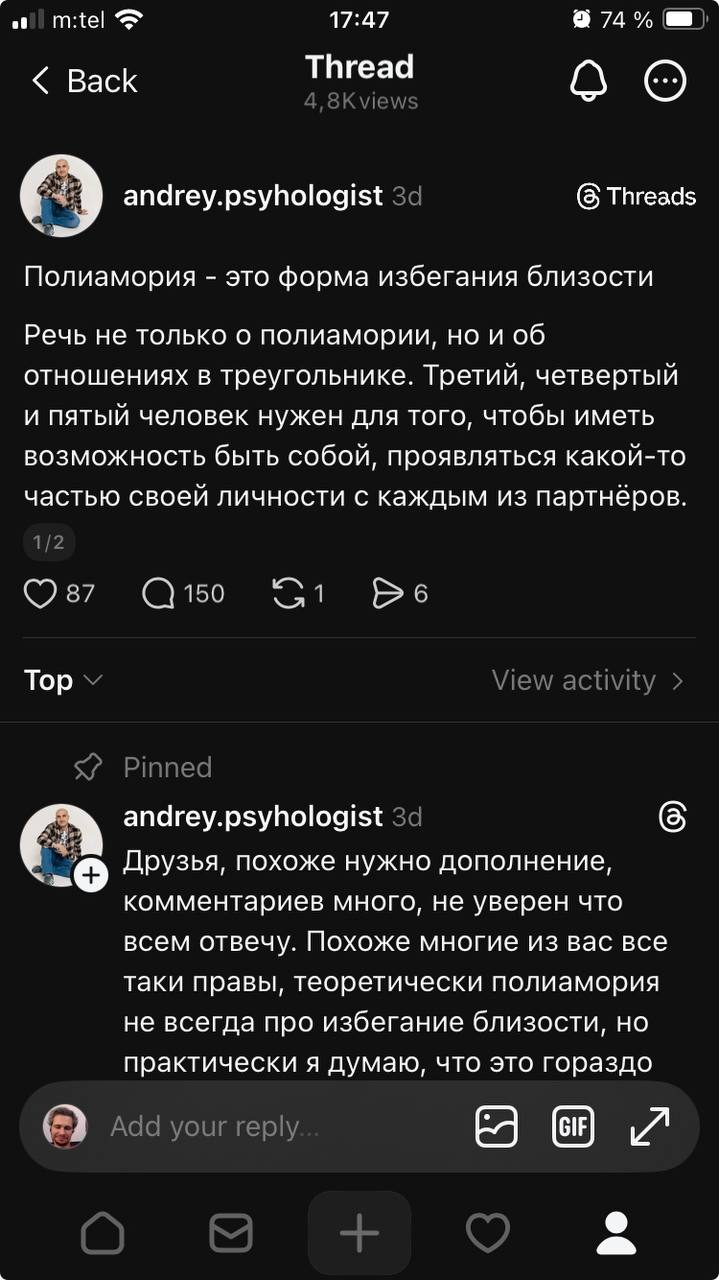Expand the reply composer to fullscreen
Image resolution: width=719 pixels, height=1280 pixels.
pos(650,1127)
